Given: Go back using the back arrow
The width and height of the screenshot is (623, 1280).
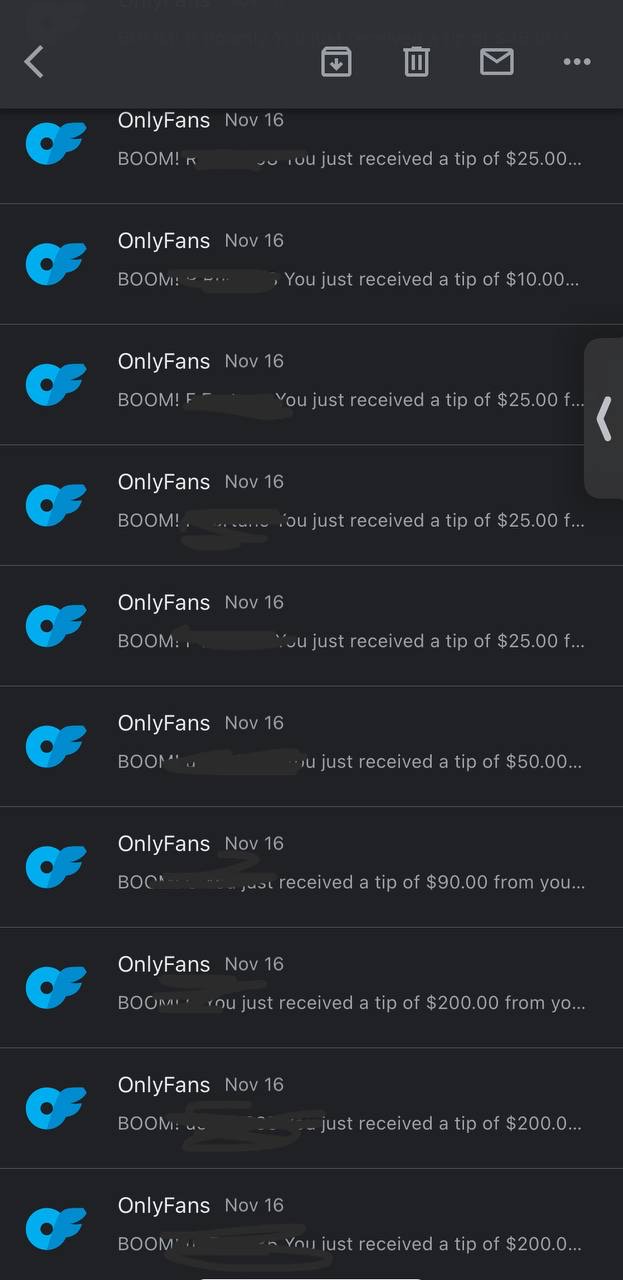Looking at the screenshot, I should [34, 62].
